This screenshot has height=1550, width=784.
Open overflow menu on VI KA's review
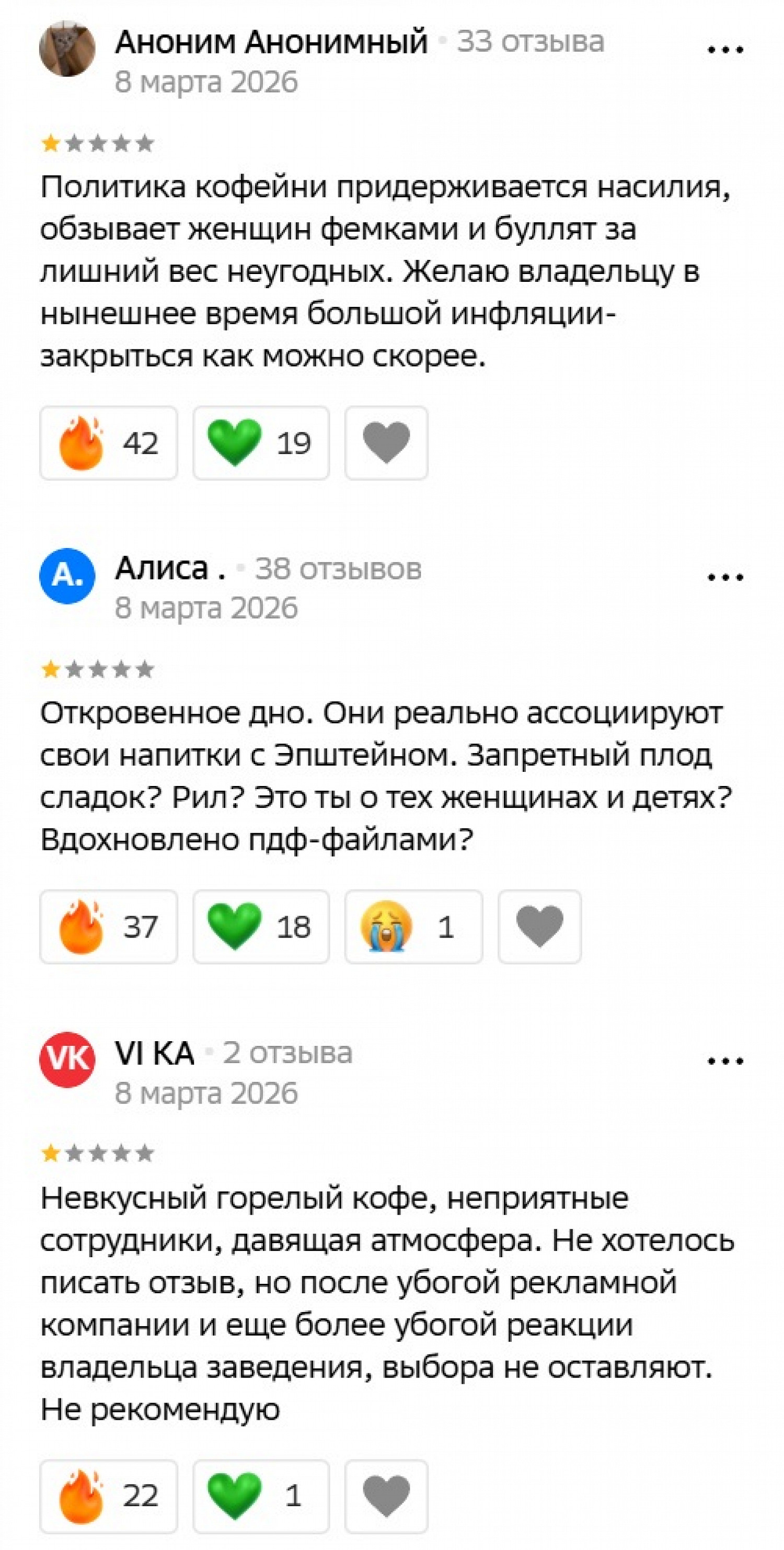[x=725, y=1062]
